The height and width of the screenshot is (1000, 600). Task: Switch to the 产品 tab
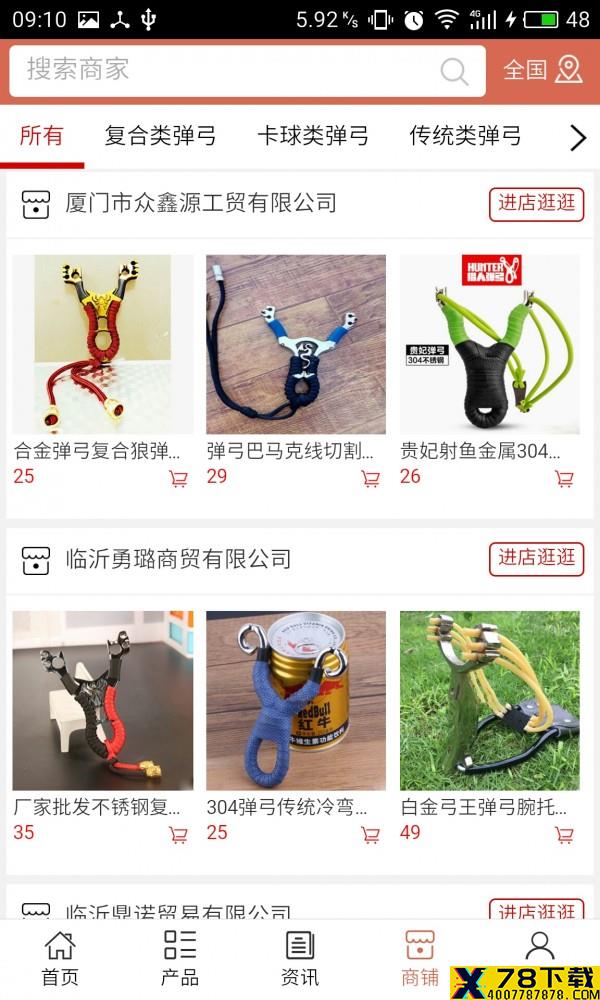[180, 959]
